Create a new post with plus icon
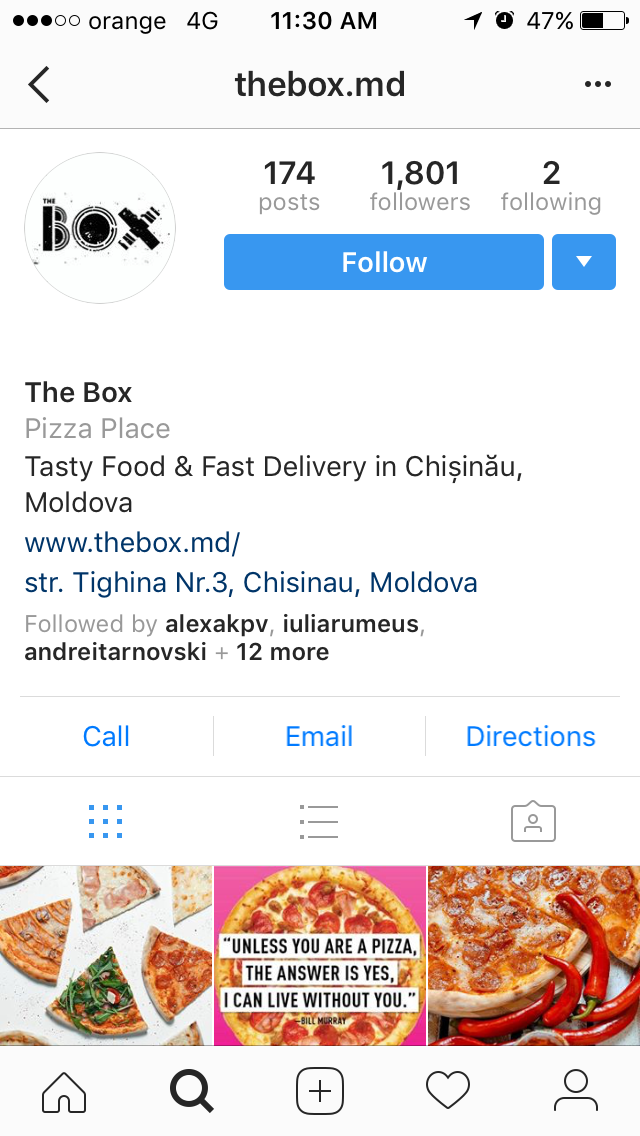Viewport: 640px width, 1136px height. 320,1090
